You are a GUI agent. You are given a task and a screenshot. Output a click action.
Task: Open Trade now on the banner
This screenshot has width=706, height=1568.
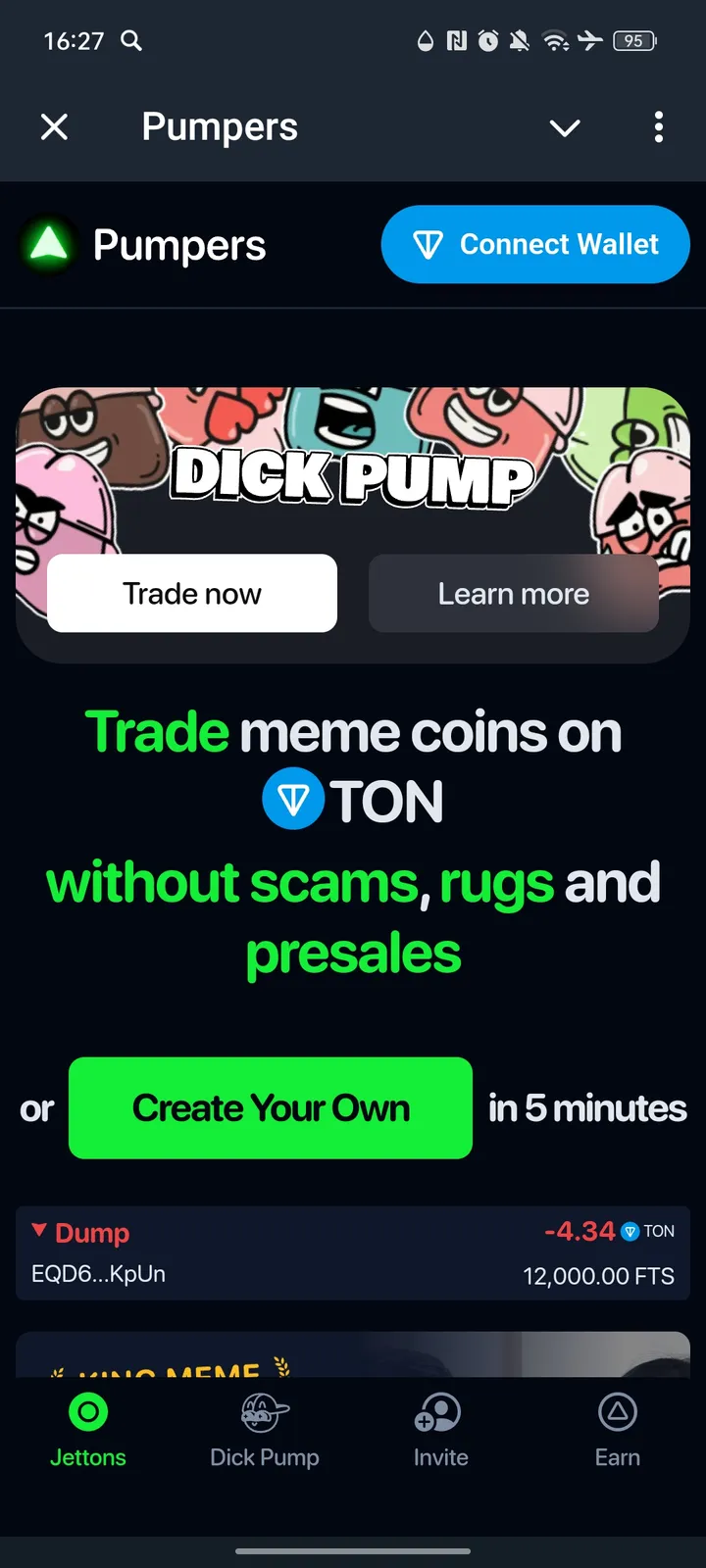[192, 593]
